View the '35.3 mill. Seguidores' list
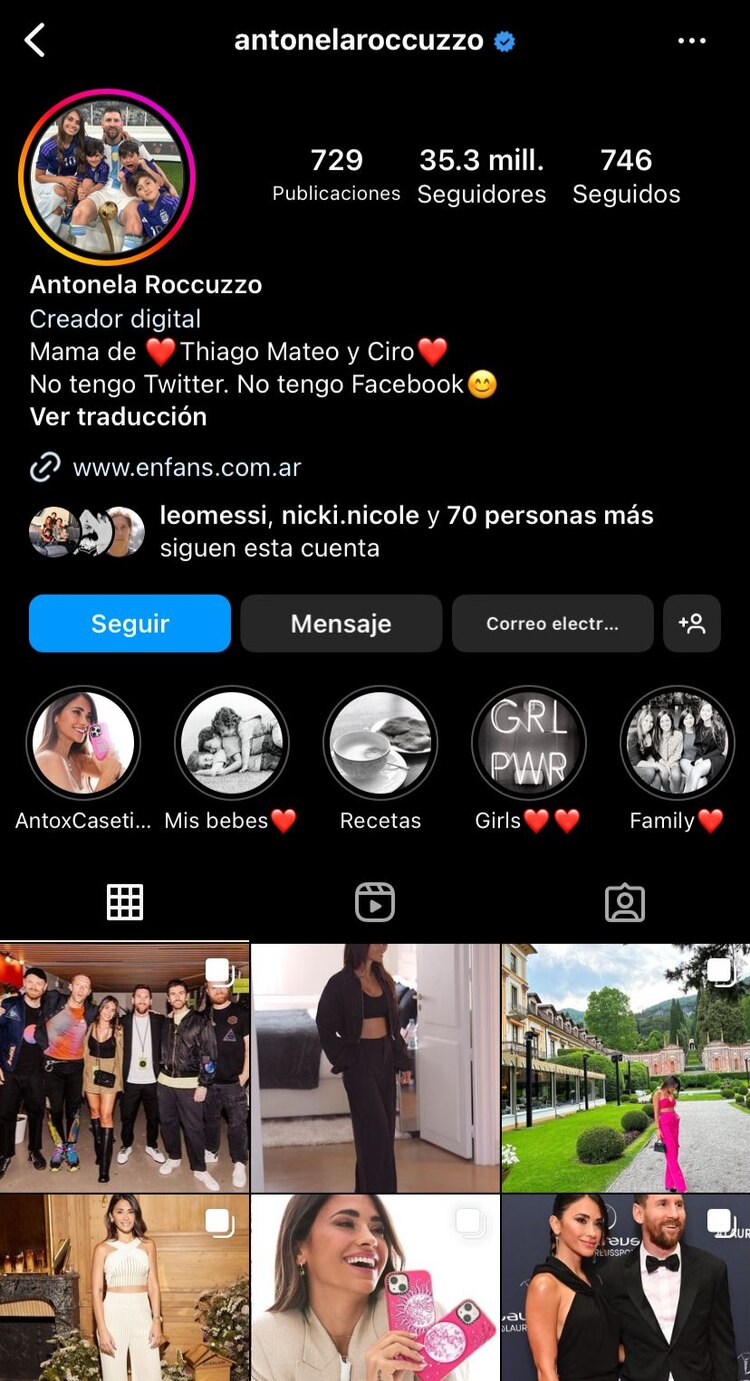The height and width of the screenshot is (1381, 750). click(482, 173)
